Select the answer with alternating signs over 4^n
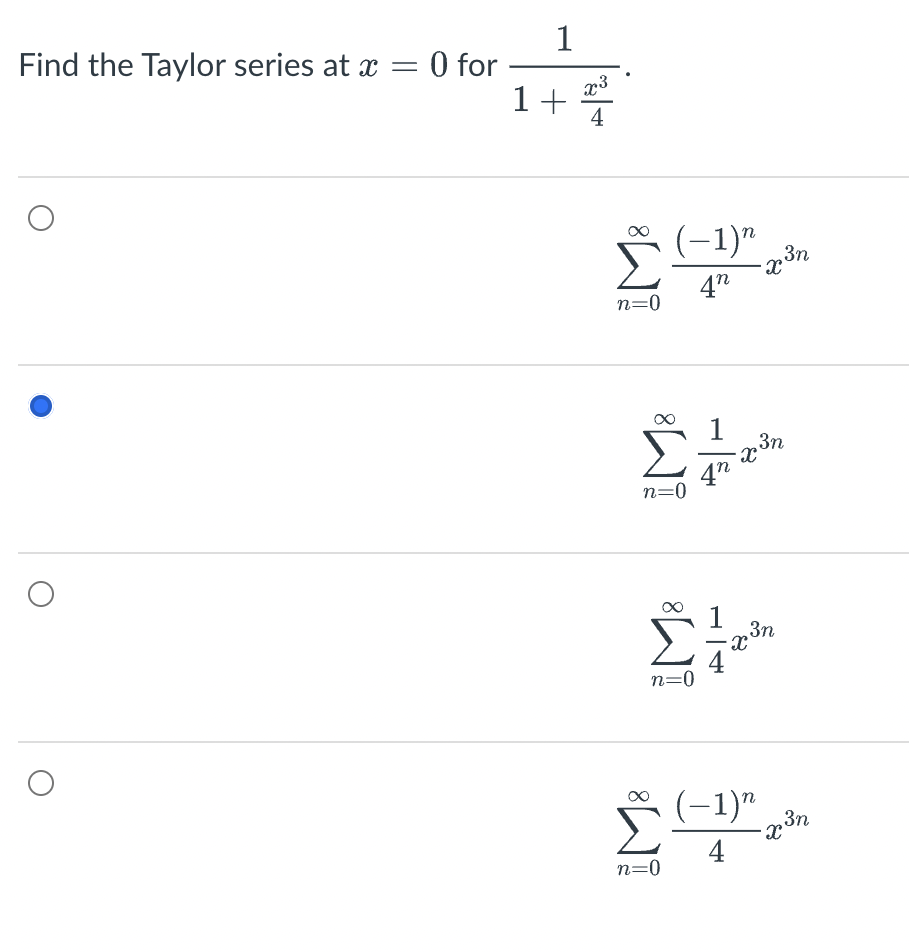 coord(41,218)
